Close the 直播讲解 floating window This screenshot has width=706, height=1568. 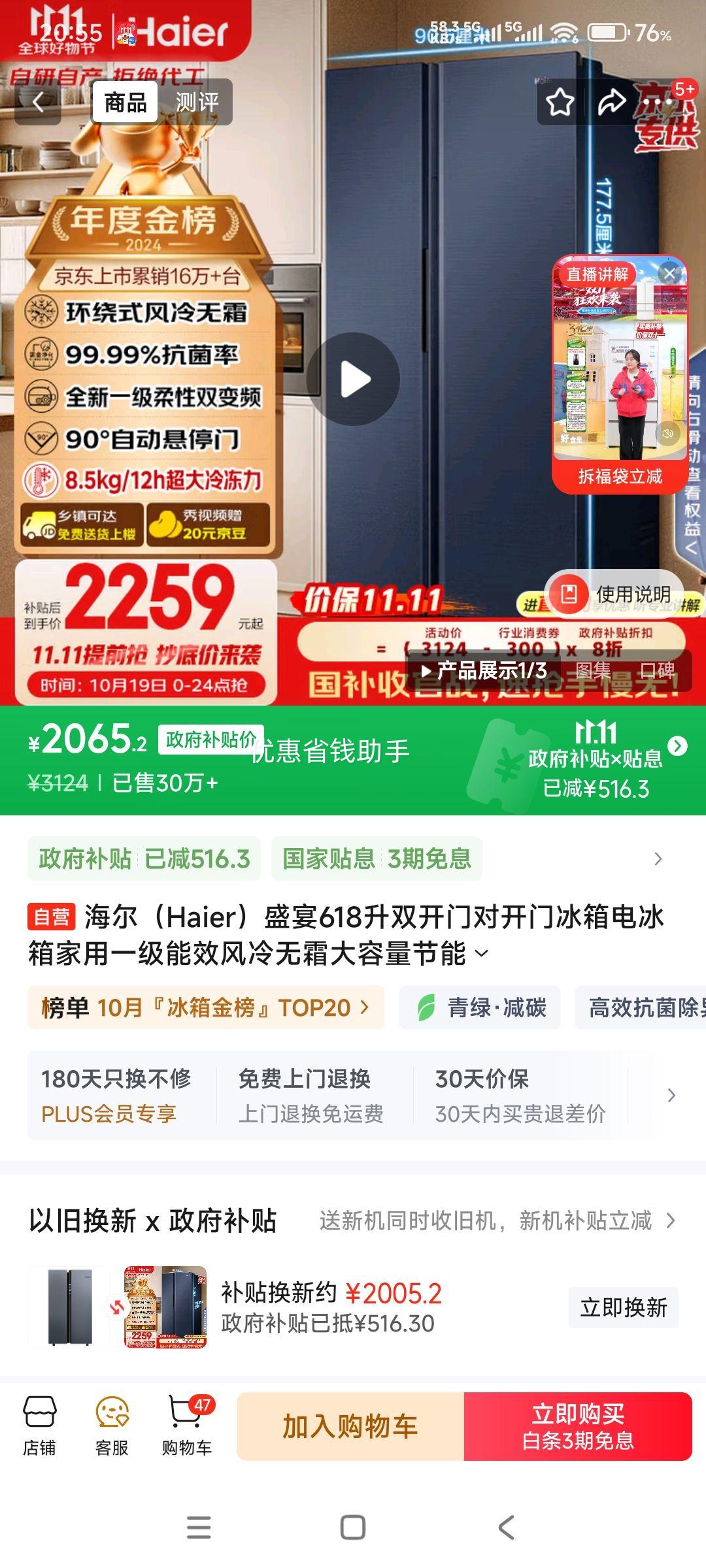[669, 274]
